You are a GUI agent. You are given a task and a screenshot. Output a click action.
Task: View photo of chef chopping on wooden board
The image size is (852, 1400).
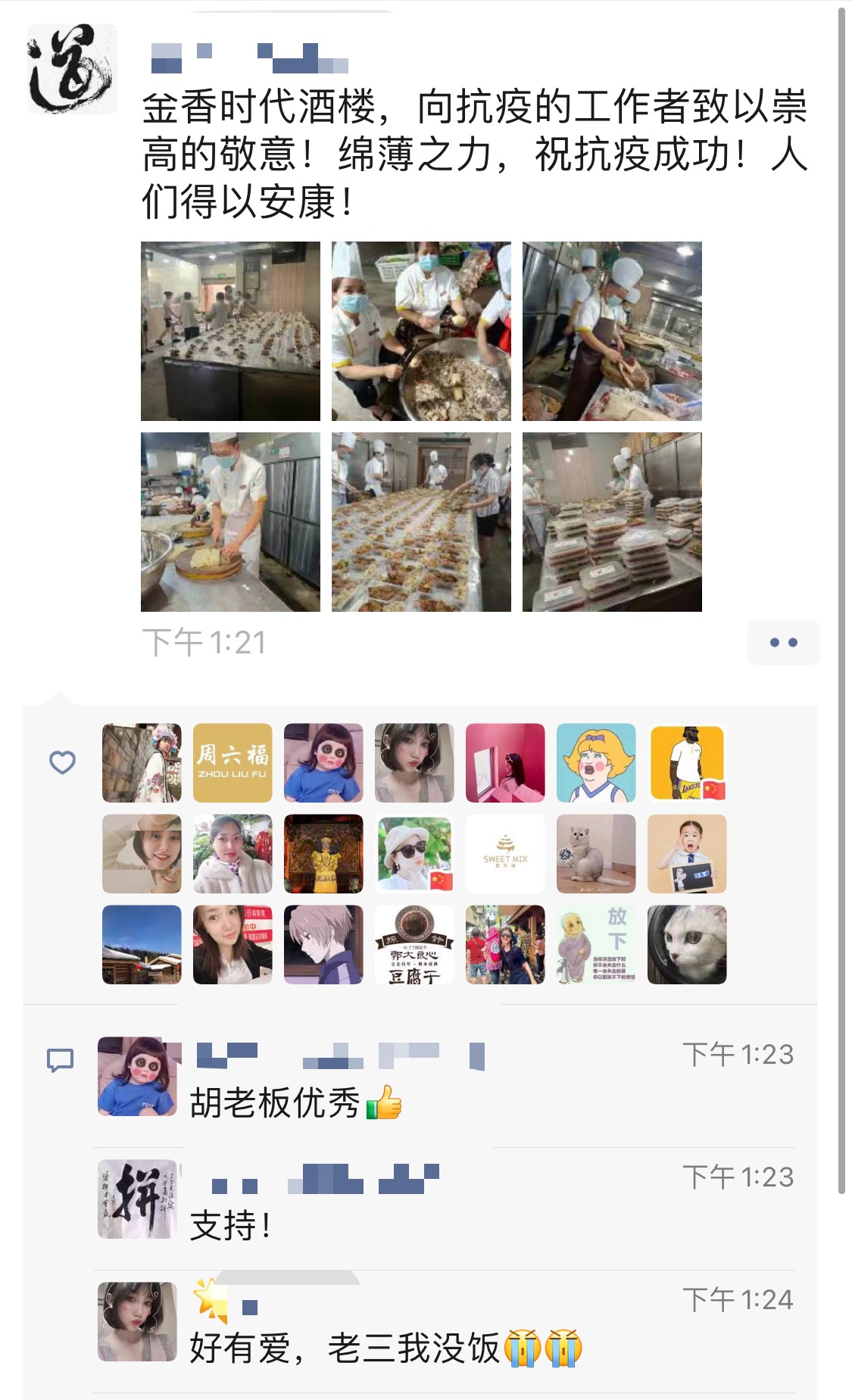coord(230,522)
